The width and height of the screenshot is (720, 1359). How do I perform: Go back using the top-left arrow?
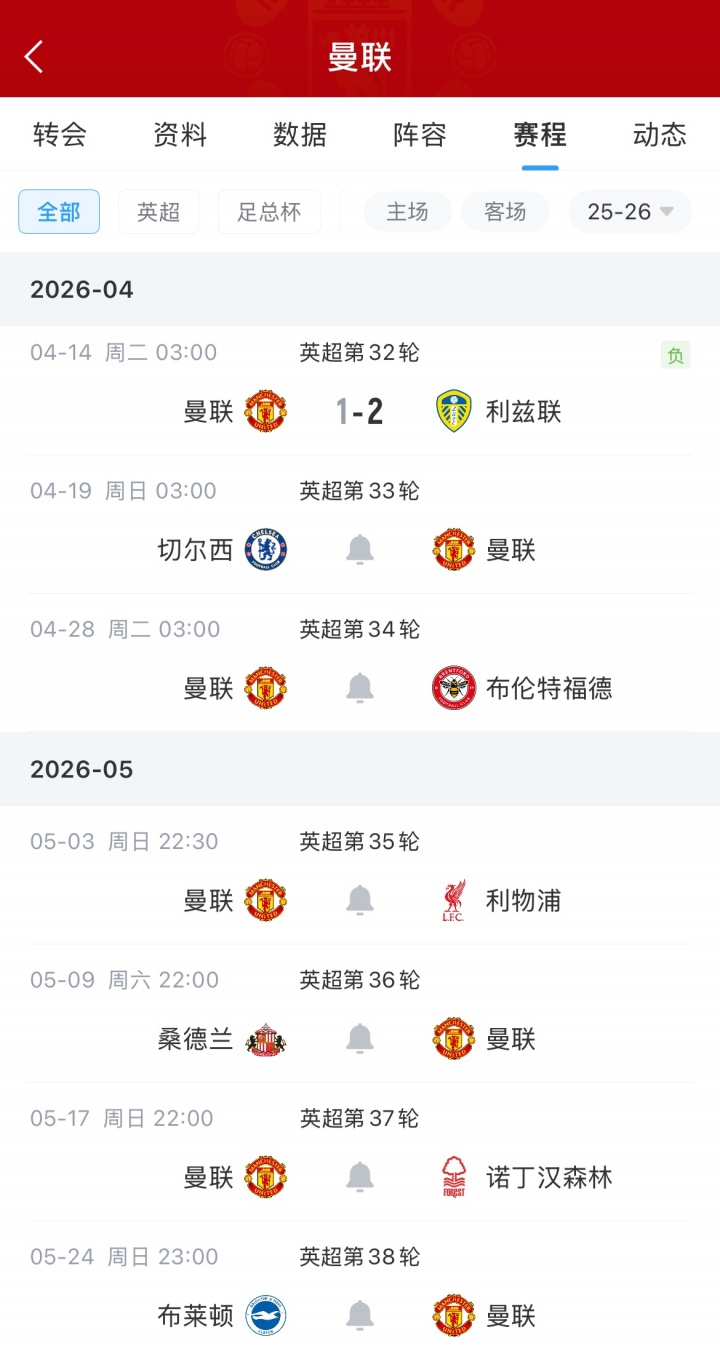34,57
